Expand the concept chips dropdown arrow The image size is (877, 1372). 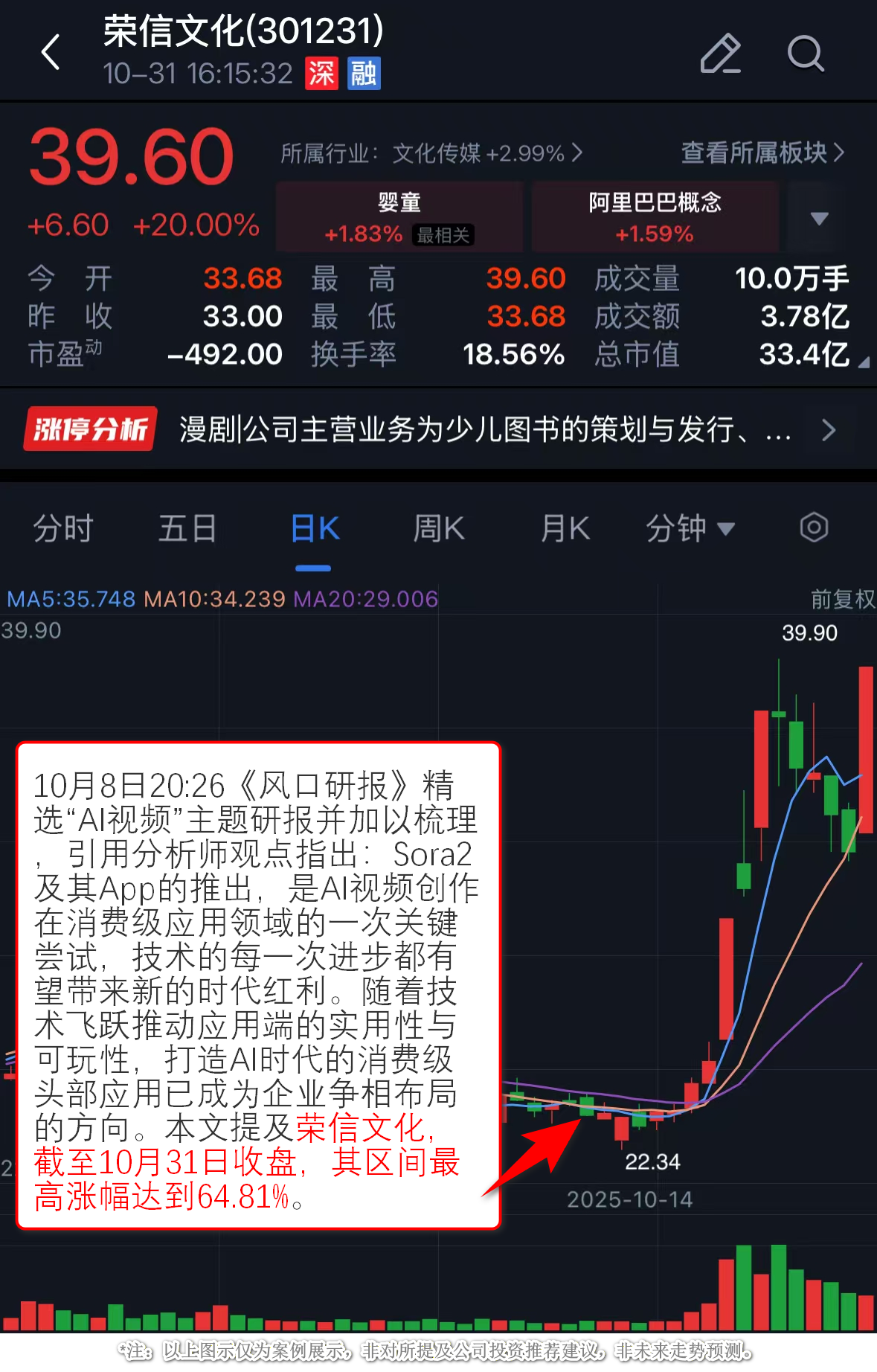[x=819, y=218]
